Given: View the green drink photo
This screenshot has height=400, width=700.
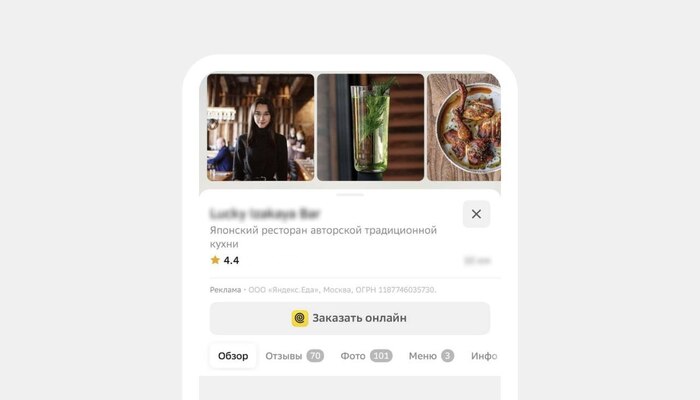Looking at the screenshot, I should click(369, 127).
